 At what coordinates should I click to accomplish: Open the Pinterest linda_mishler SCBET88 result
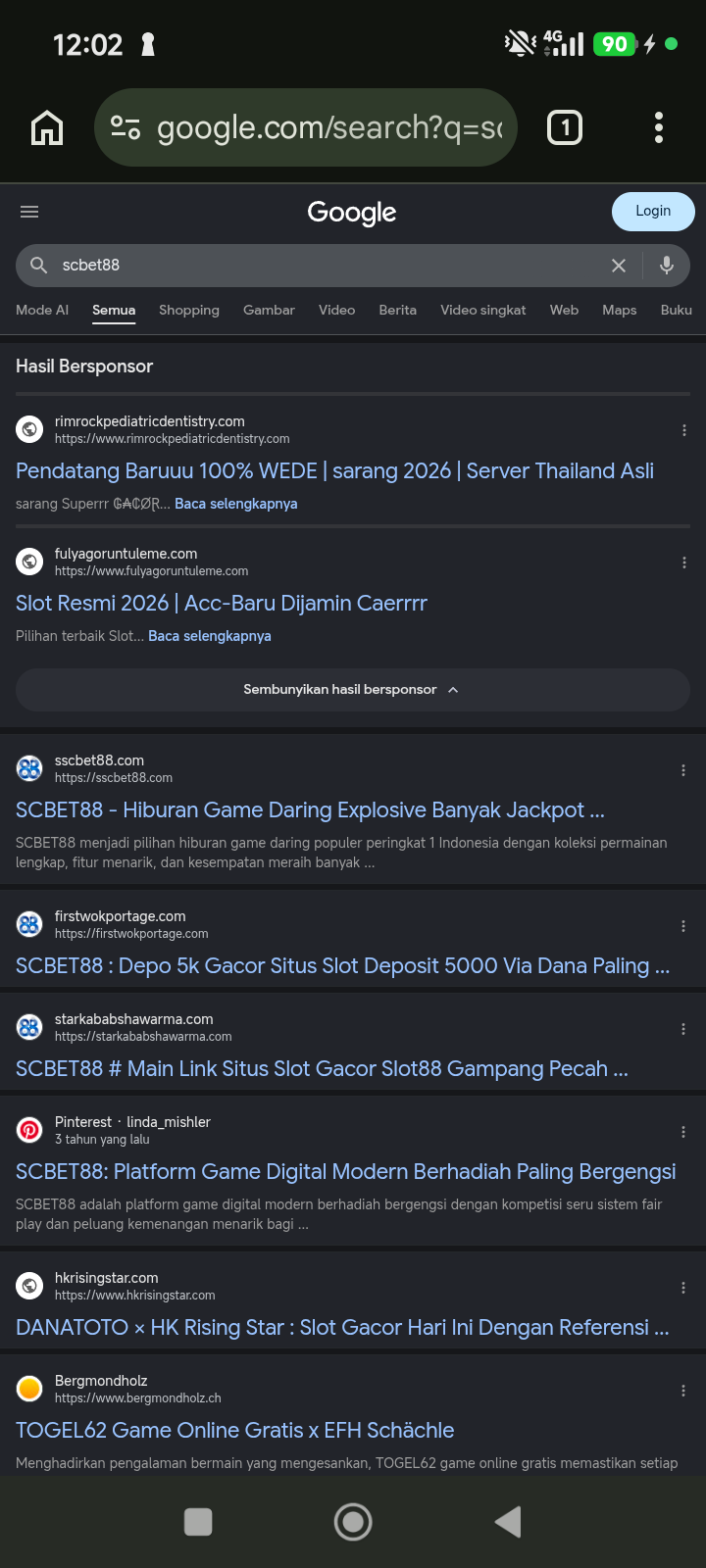coord(346,1172)
